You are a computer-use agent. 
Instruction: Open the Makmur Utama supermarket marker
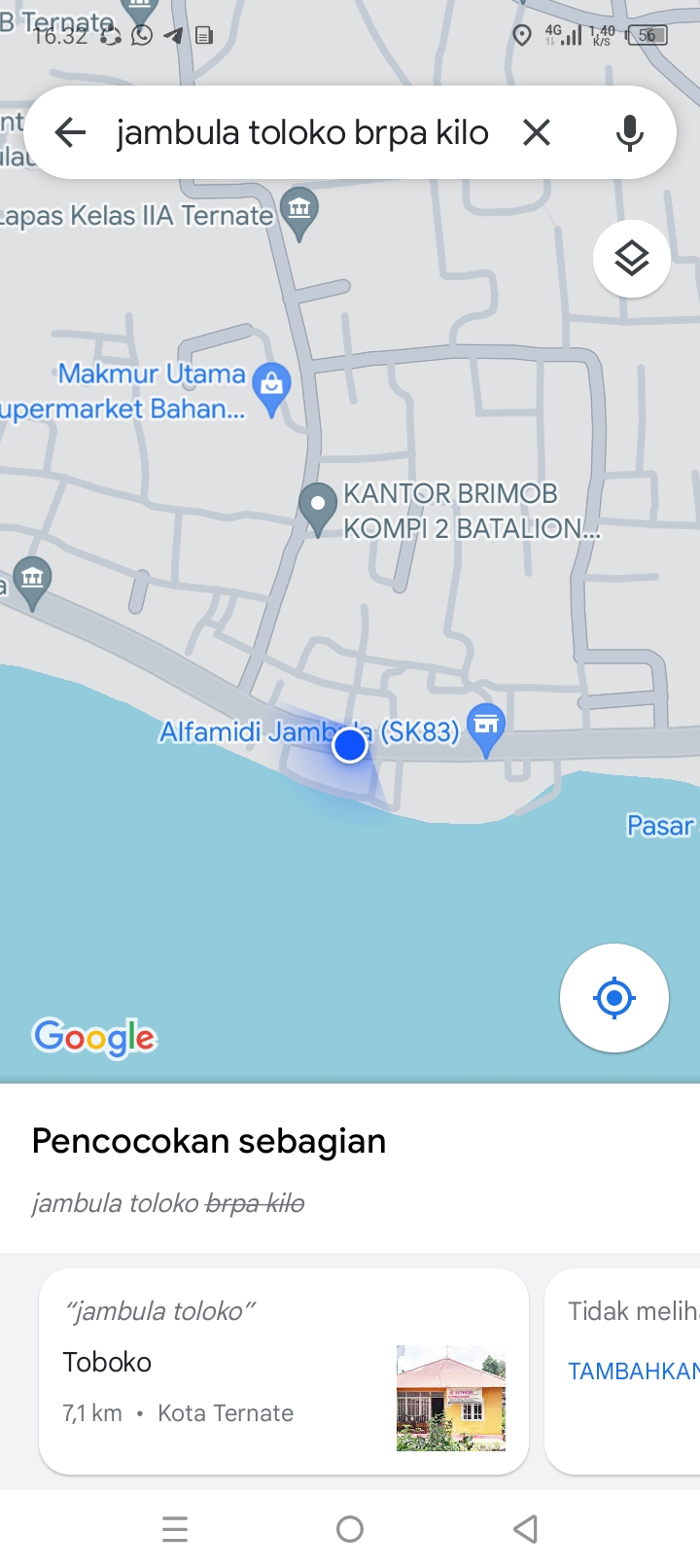click(271, 389)
